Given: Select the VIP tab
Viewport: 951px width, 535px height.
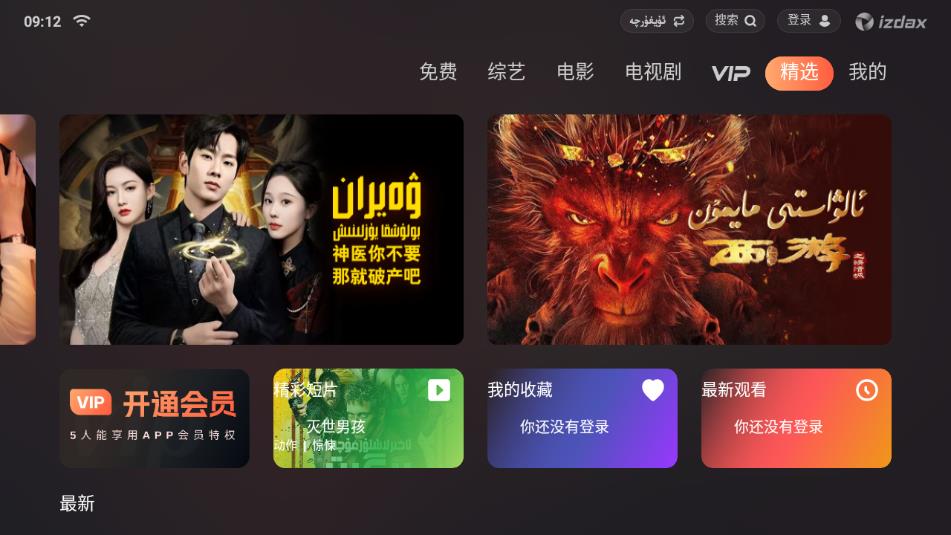Looking at the screenshot, I should (x=730, y=73).
